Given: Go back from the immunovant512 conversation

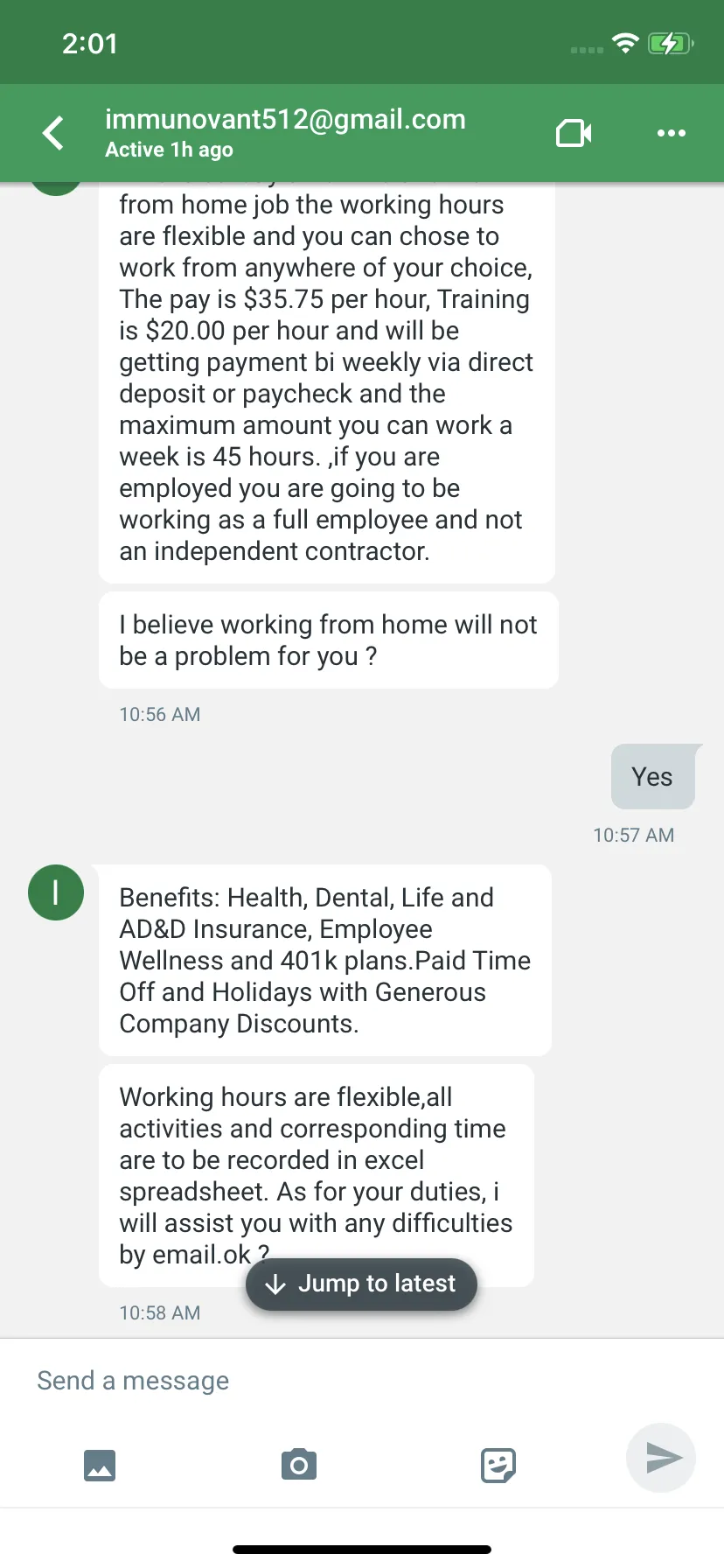Looking at the screenshot, I should click(x=53, y=133).
